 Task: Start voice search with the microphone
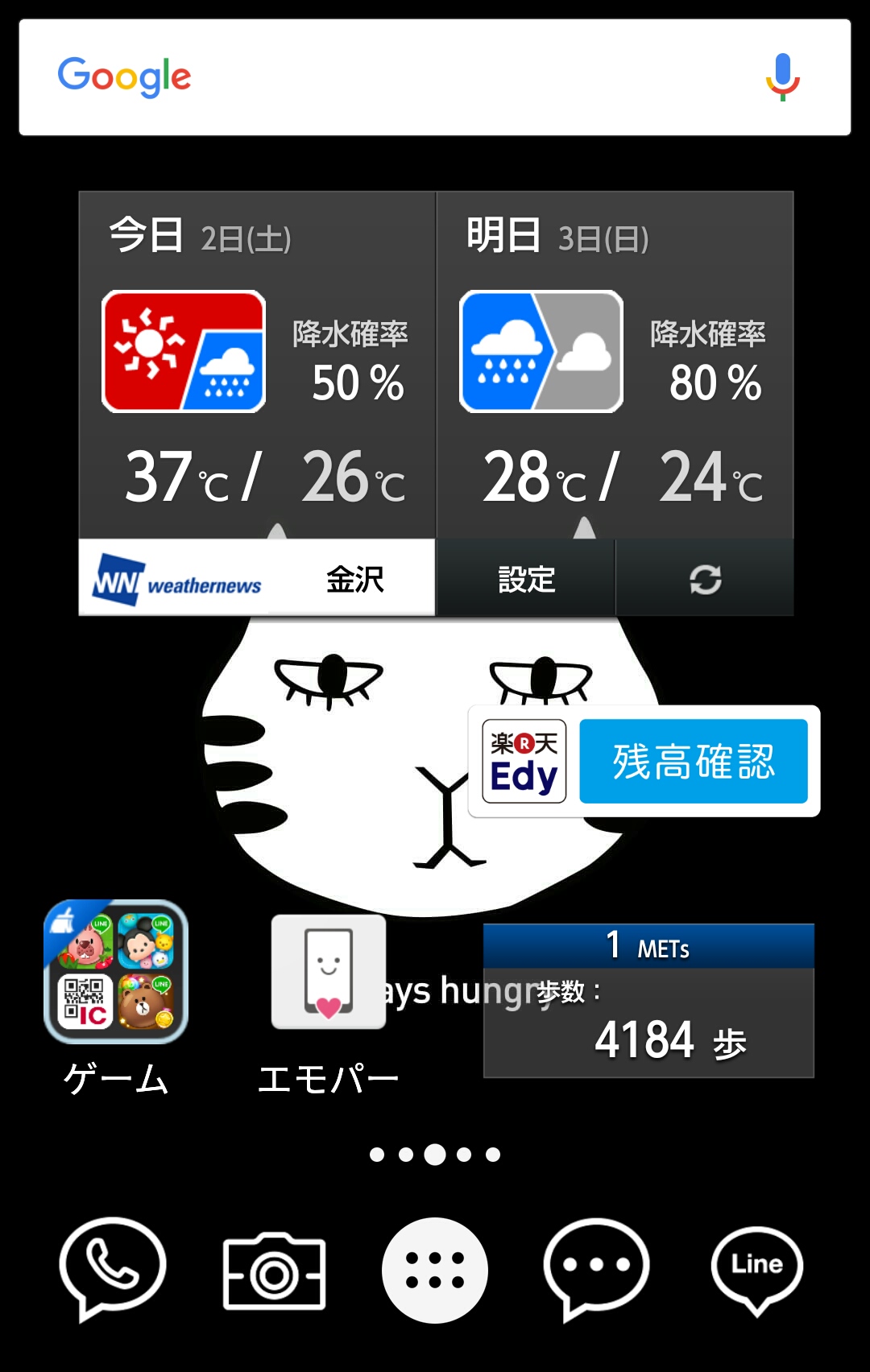(782, 77)
